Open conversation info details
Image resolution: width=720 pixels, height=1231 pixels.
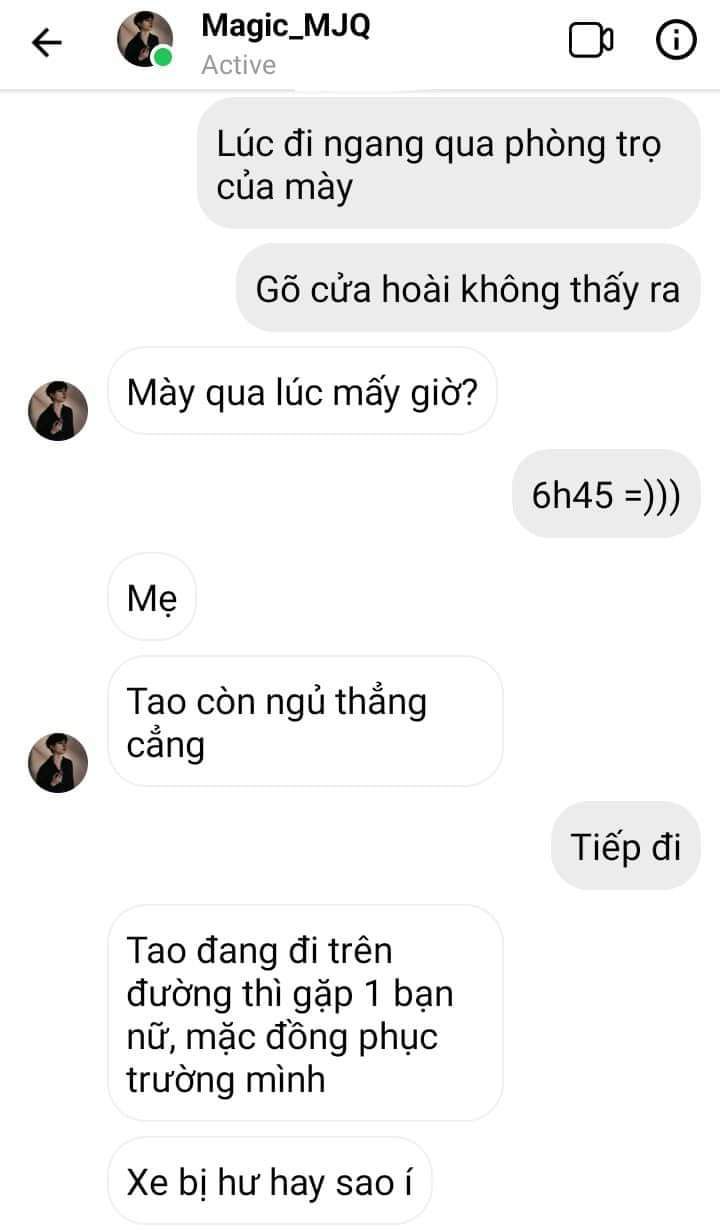click(676, 41)
